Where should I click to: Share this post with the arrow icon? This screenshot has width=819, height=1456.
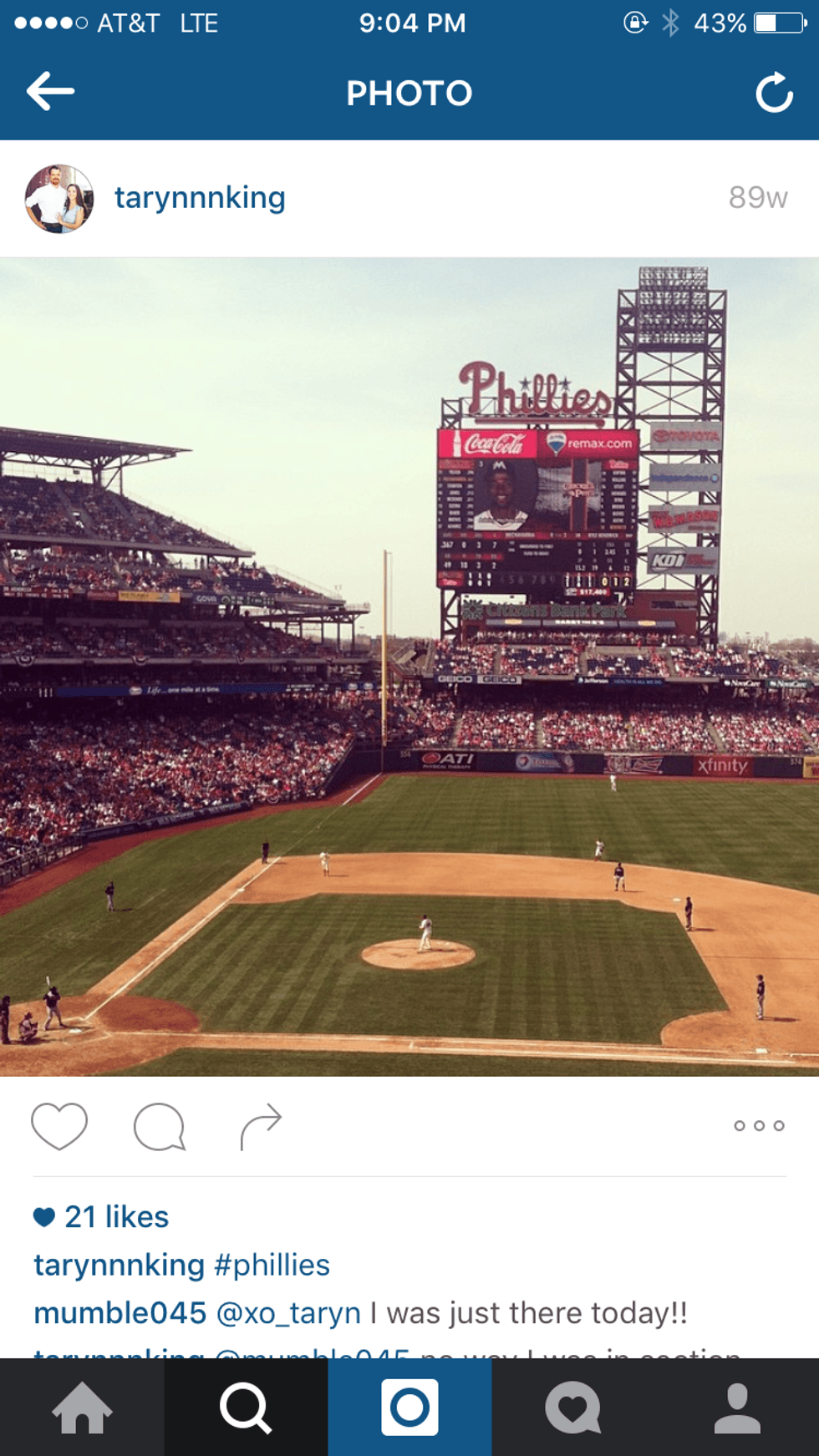pos(261,1126)
